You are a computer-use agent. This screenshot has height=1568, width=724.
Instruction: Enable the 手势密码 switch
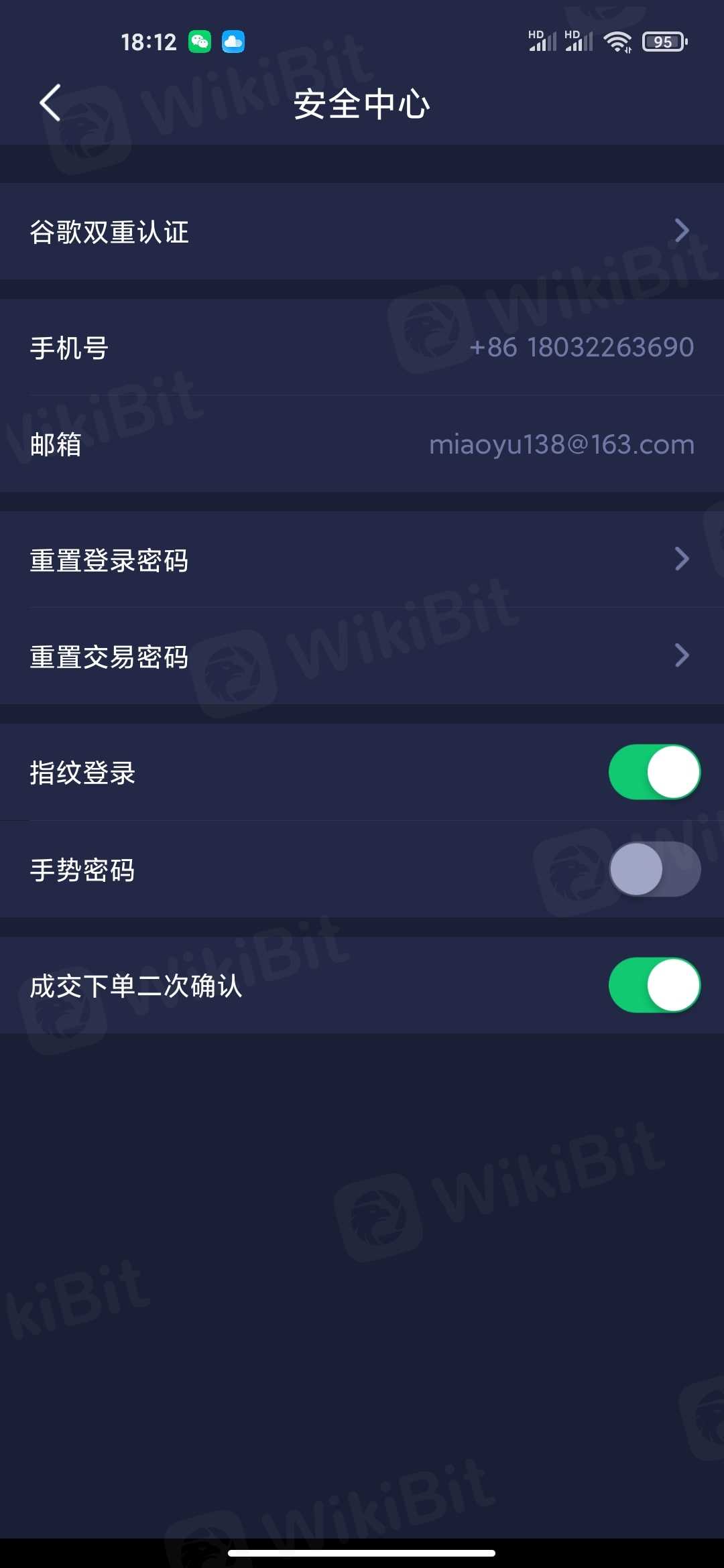tap(654, 869)
